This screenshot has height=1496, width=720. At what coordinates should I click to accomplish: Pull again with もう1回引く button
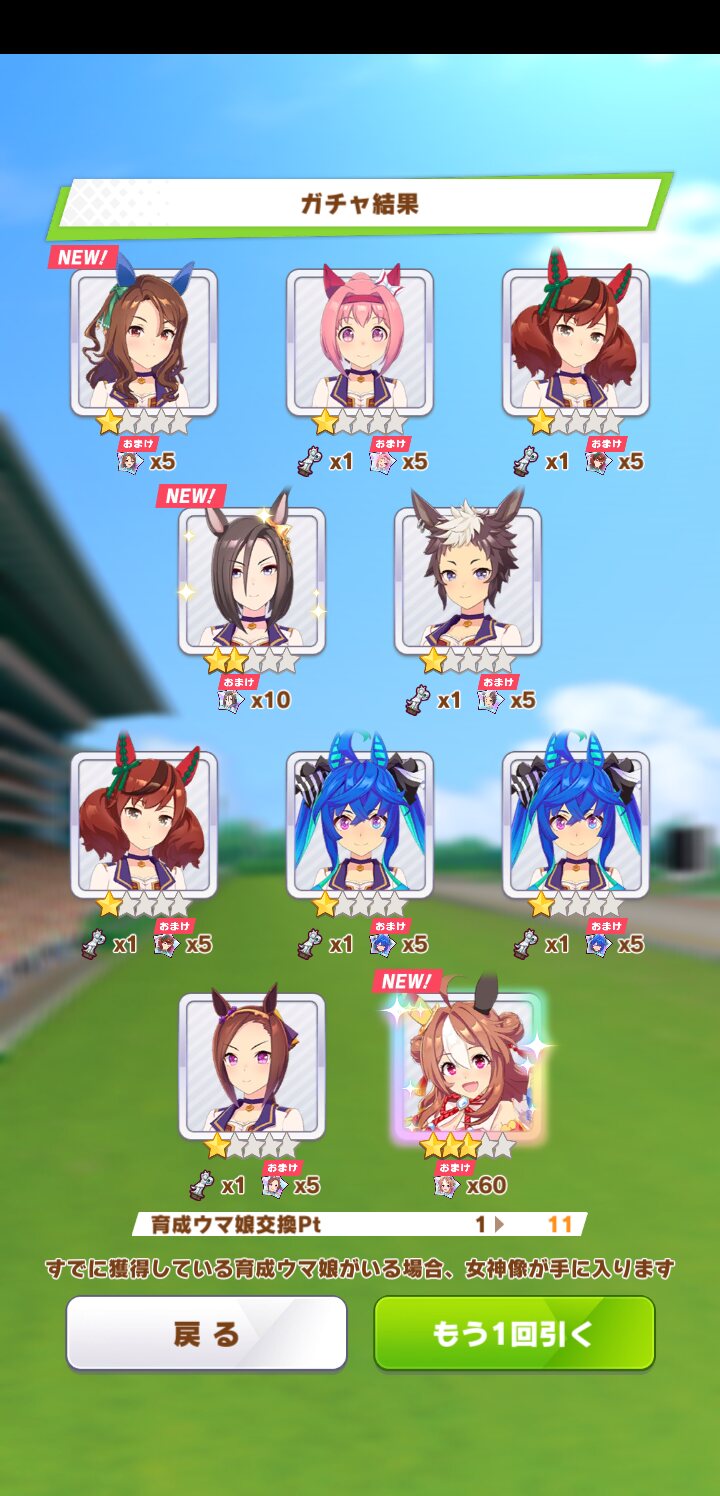point(514,1333)
